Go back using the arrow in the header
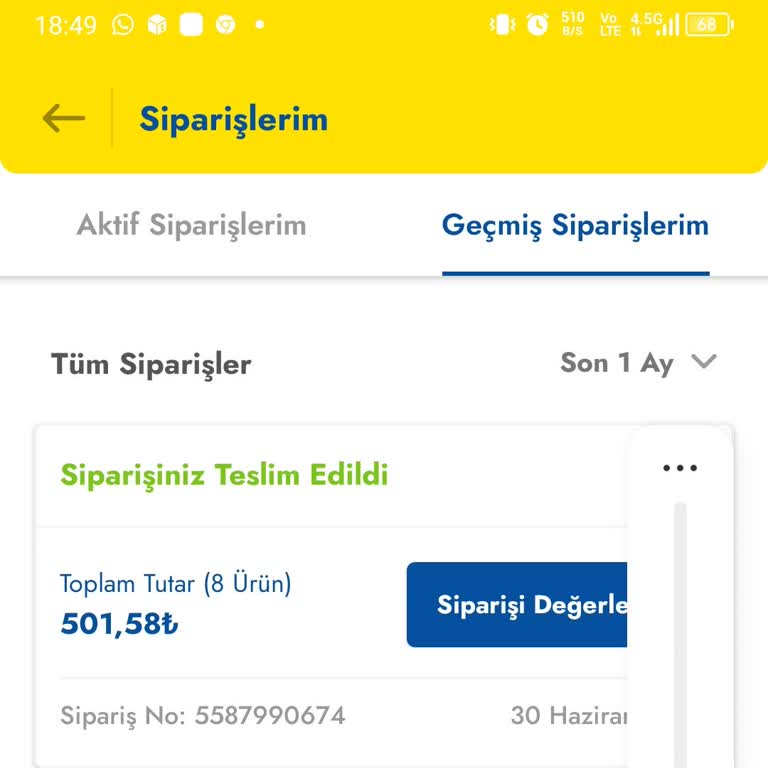This screenshot has width=768, height=768. (64, 119)
